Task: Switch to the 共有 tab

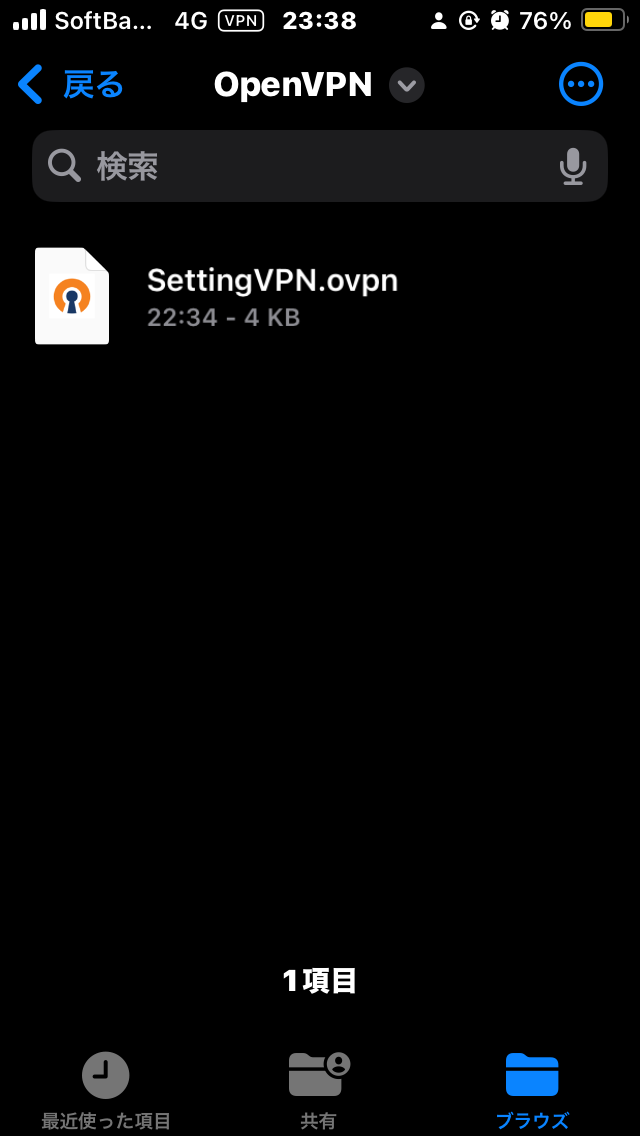Action: 319,1090
